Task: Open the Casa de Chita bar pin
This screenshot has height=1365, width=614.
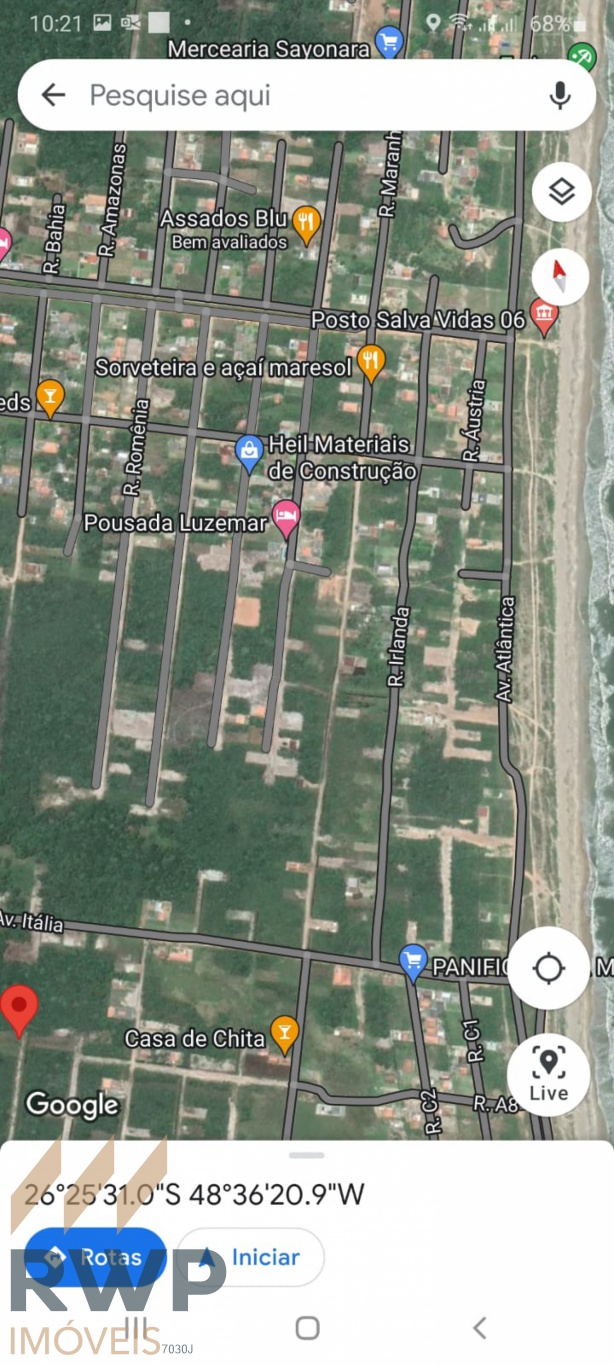Action: (x=285, y=1036)
